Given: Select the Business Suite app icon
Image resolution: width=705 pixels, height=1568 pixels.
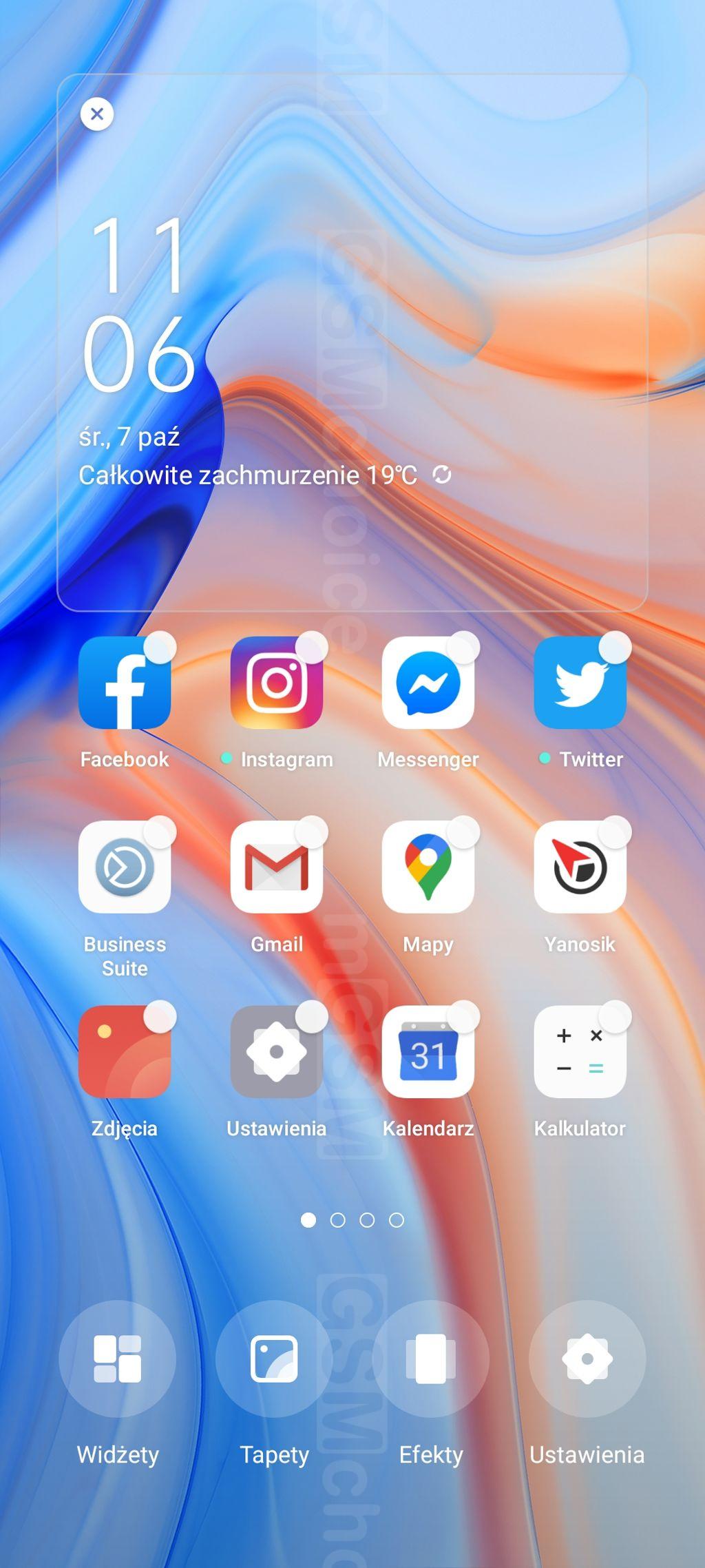Looking at the screenshot, I should (x=125, y=867).
